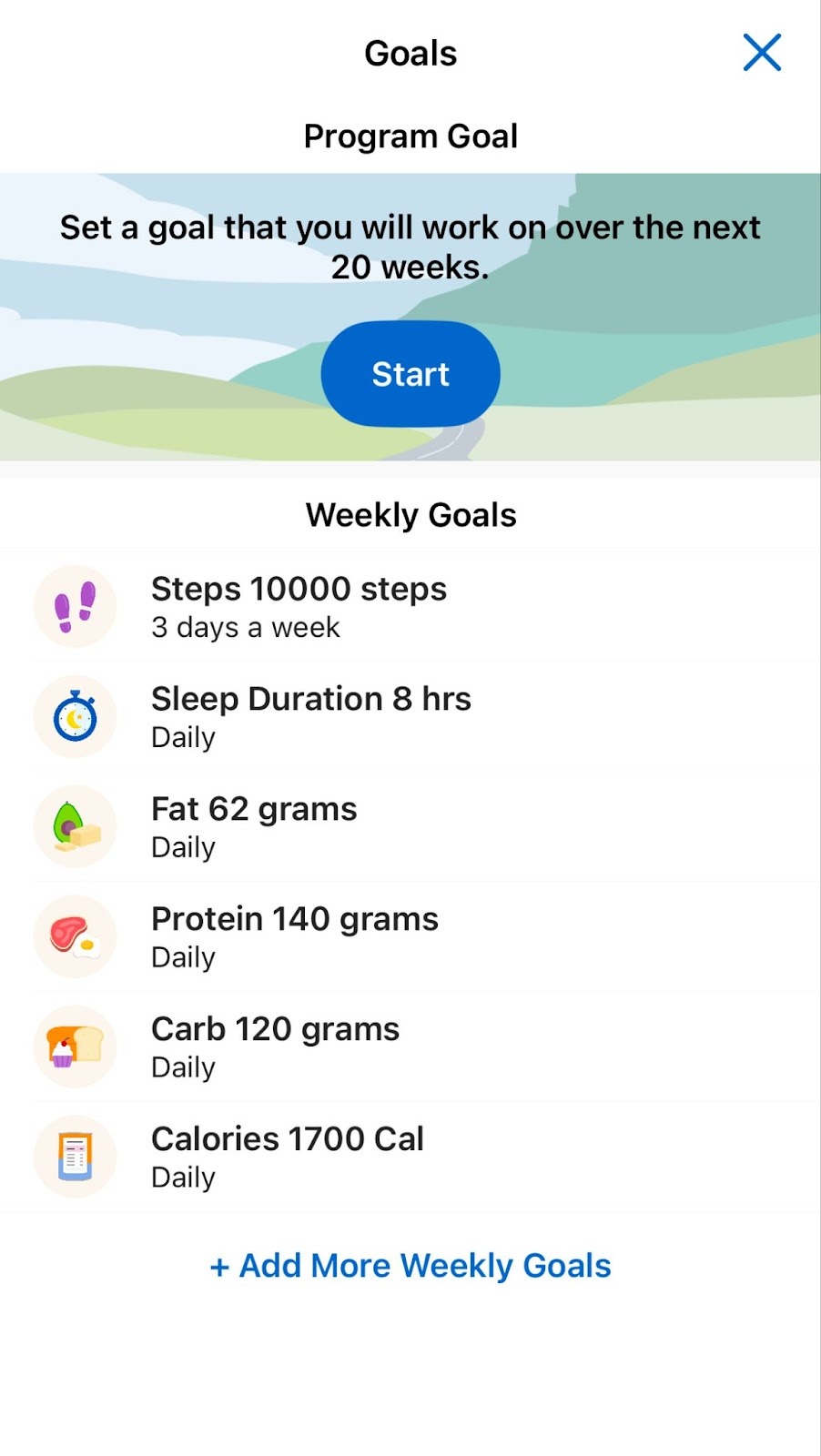Start setting a program goal
Image resolution: width=821 pixels, height=1456 pixels.
(410, 374)
